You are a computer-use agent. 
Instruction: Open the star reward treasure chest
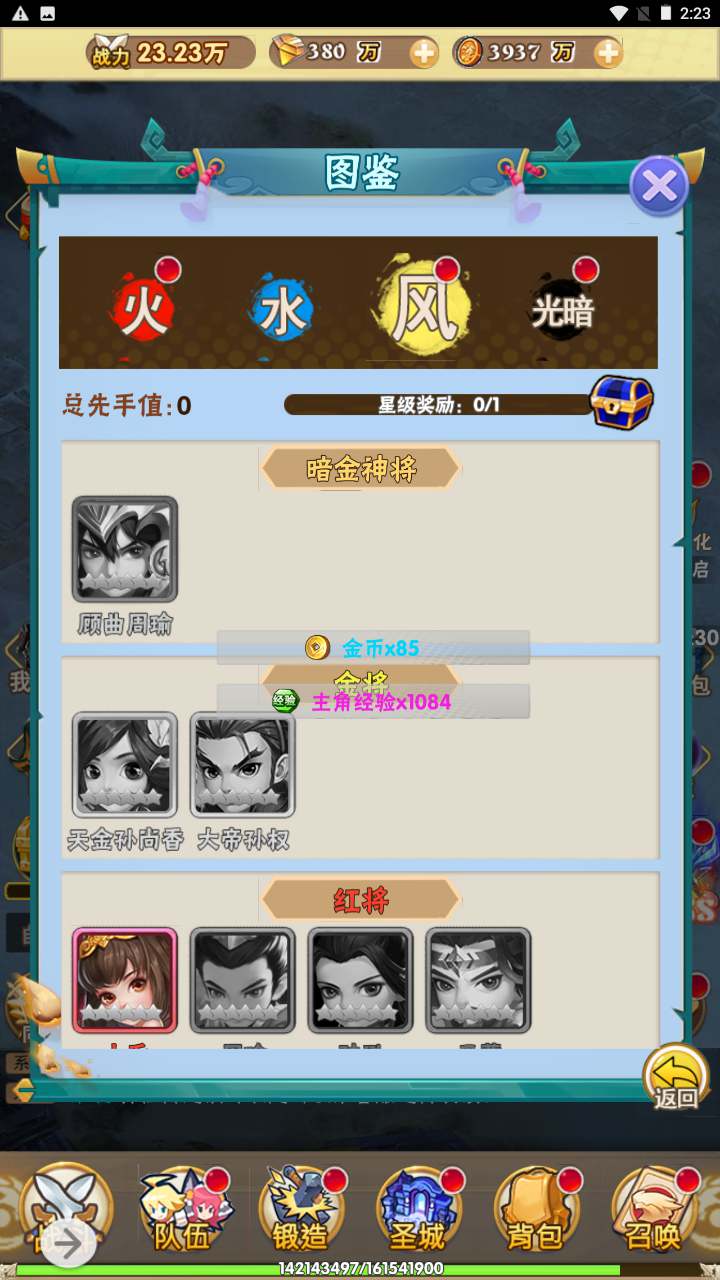pyautogui.click(x=621, y=402)
